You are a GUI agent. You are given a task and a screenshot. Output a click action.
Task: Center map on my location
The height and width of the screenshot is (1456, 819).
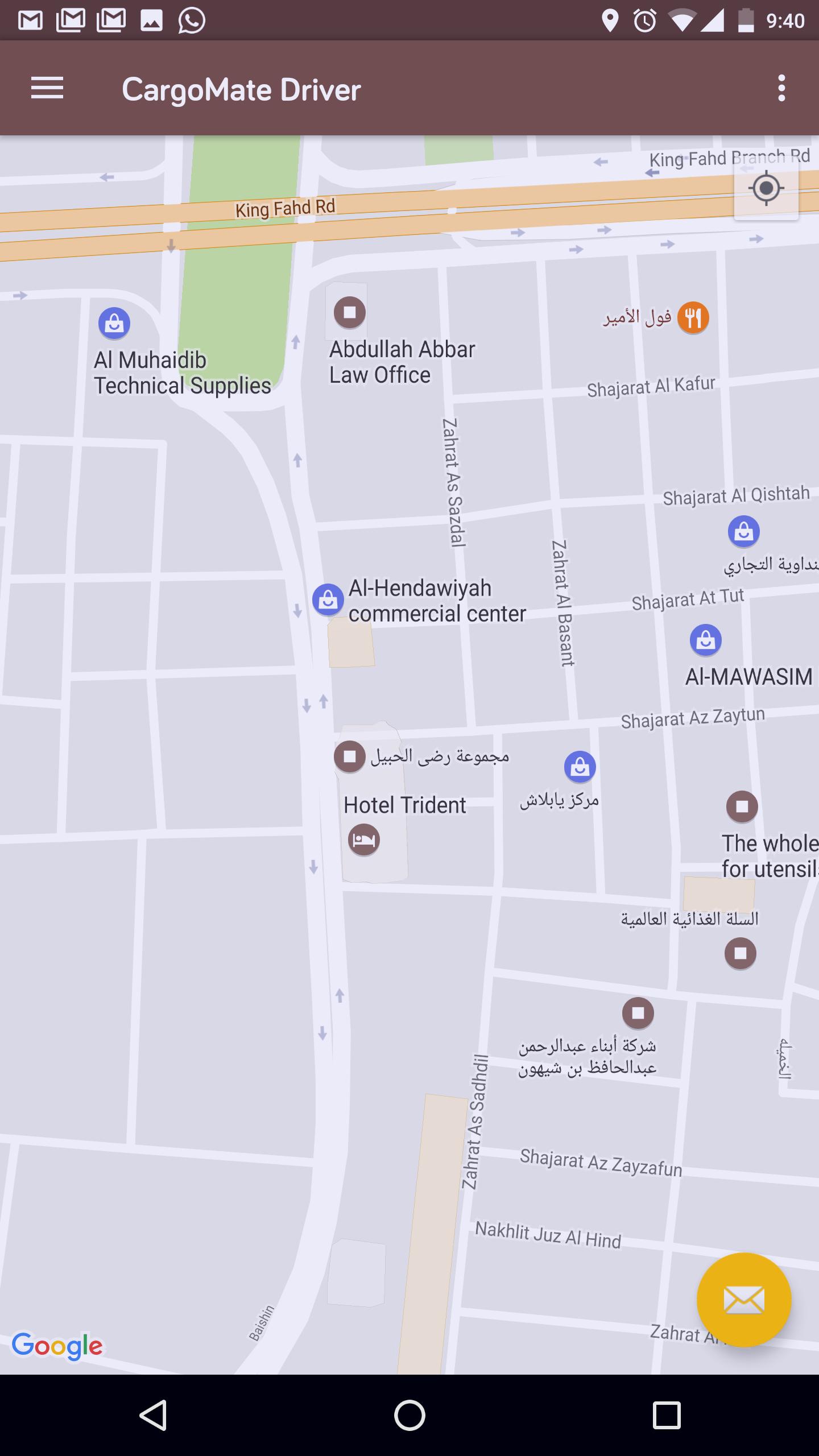tap(766, 188)
